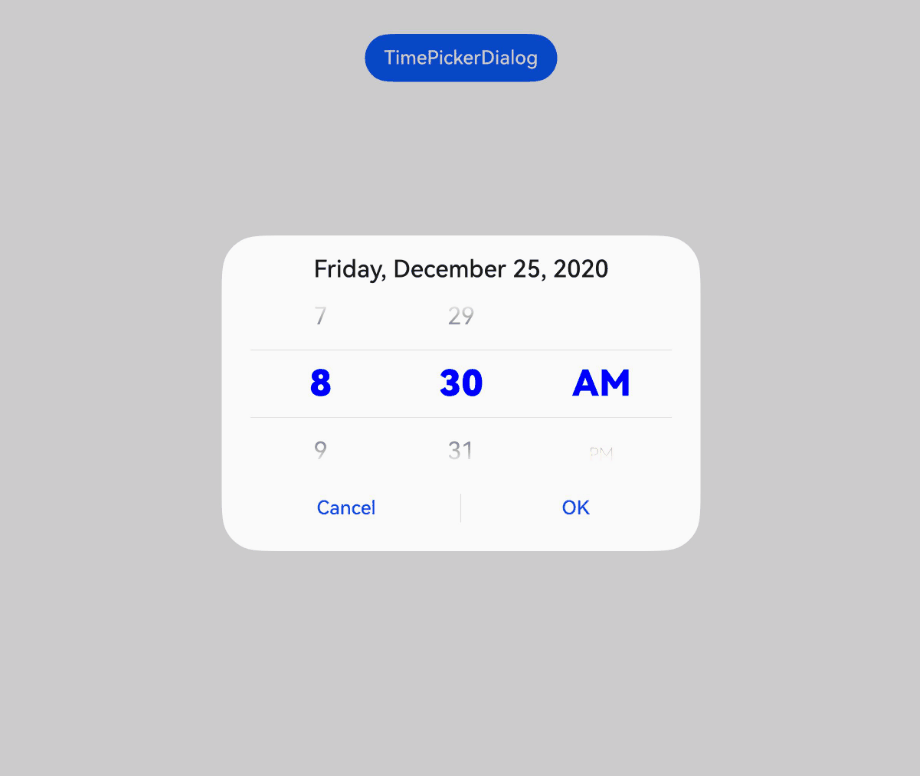The height and width of the screenshot is (776, 920).
Task: Choose minute 31 in the picker
Action: point(460,450)
